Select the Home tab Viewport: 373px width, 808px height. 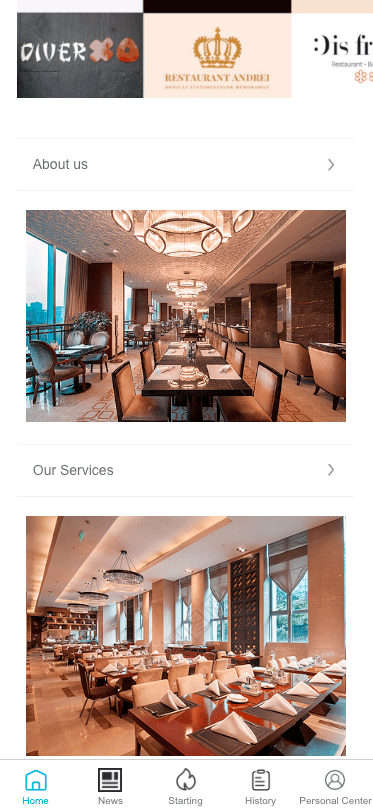36,786
